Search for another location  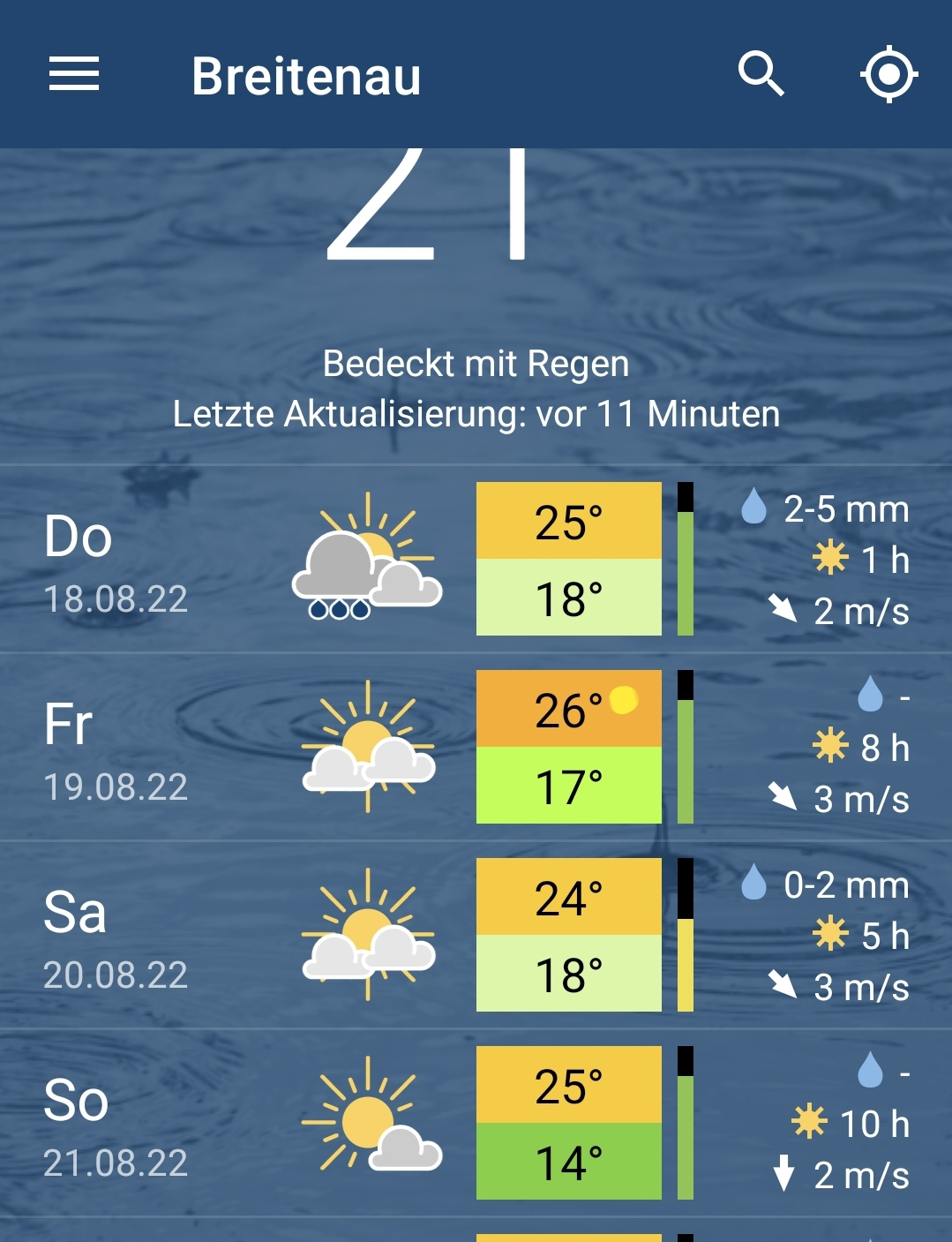tap(761, 74)
